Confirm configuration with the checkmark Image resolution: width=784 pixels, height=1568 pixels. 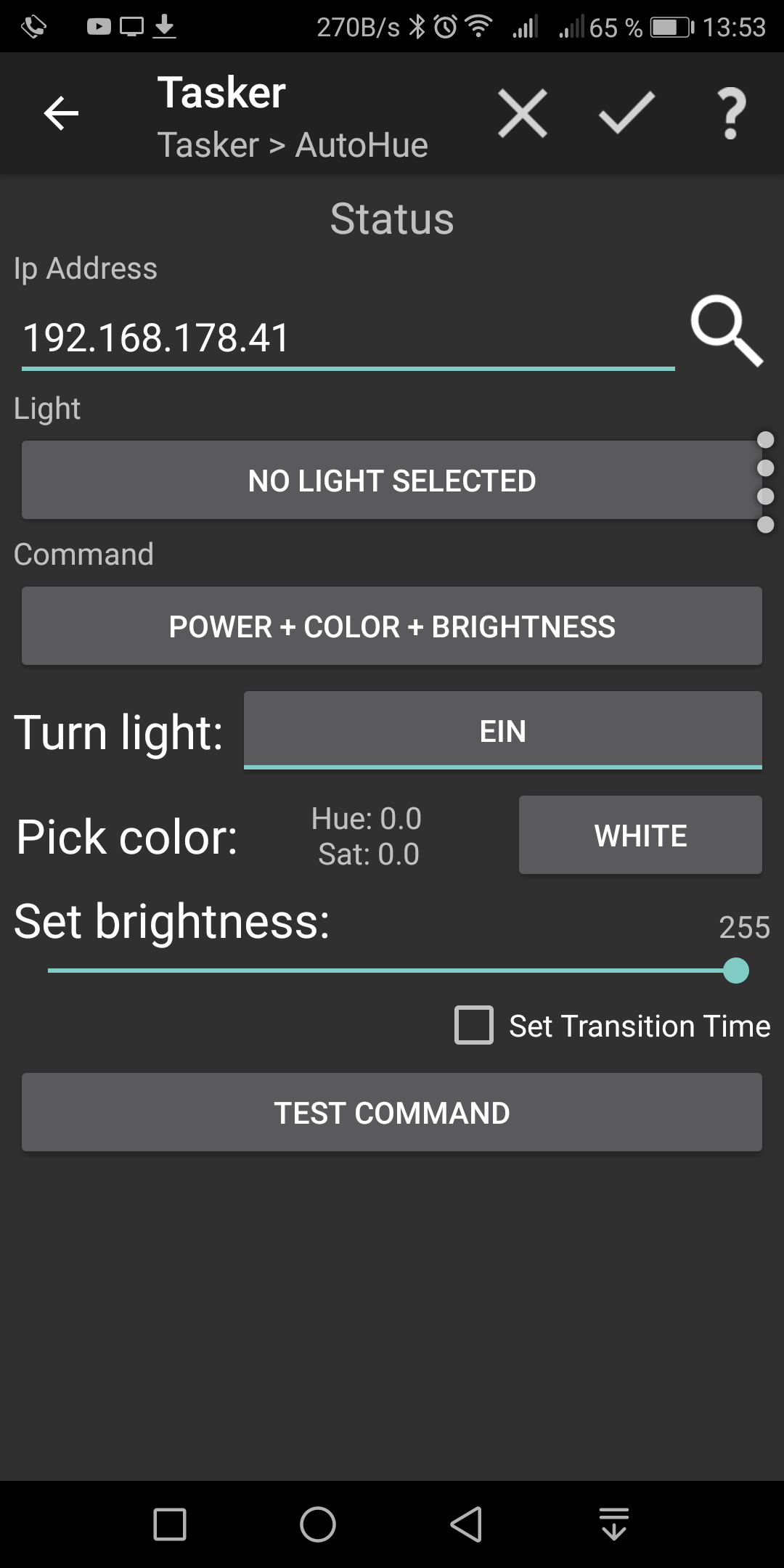tap(626, 113)
